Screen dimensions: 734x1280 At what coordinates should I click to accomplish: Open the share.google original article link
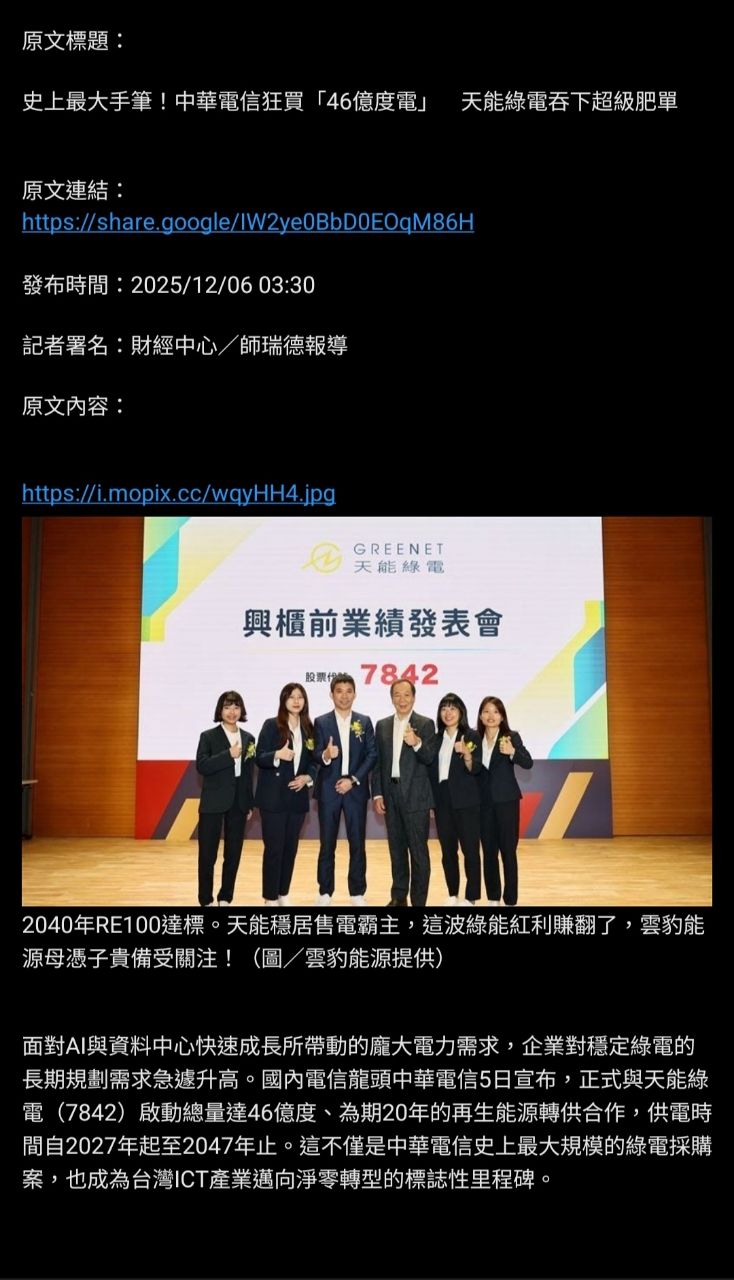(248, 222)
